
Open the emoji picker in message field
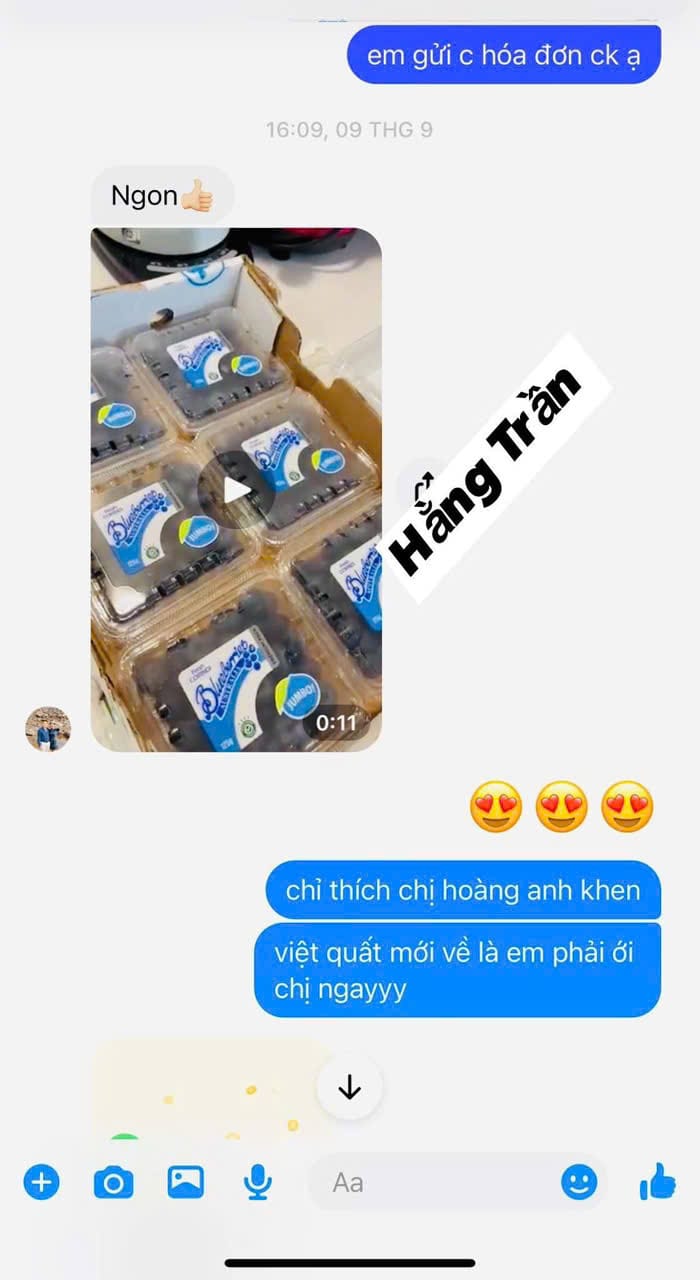click(x=579, y=1183)
